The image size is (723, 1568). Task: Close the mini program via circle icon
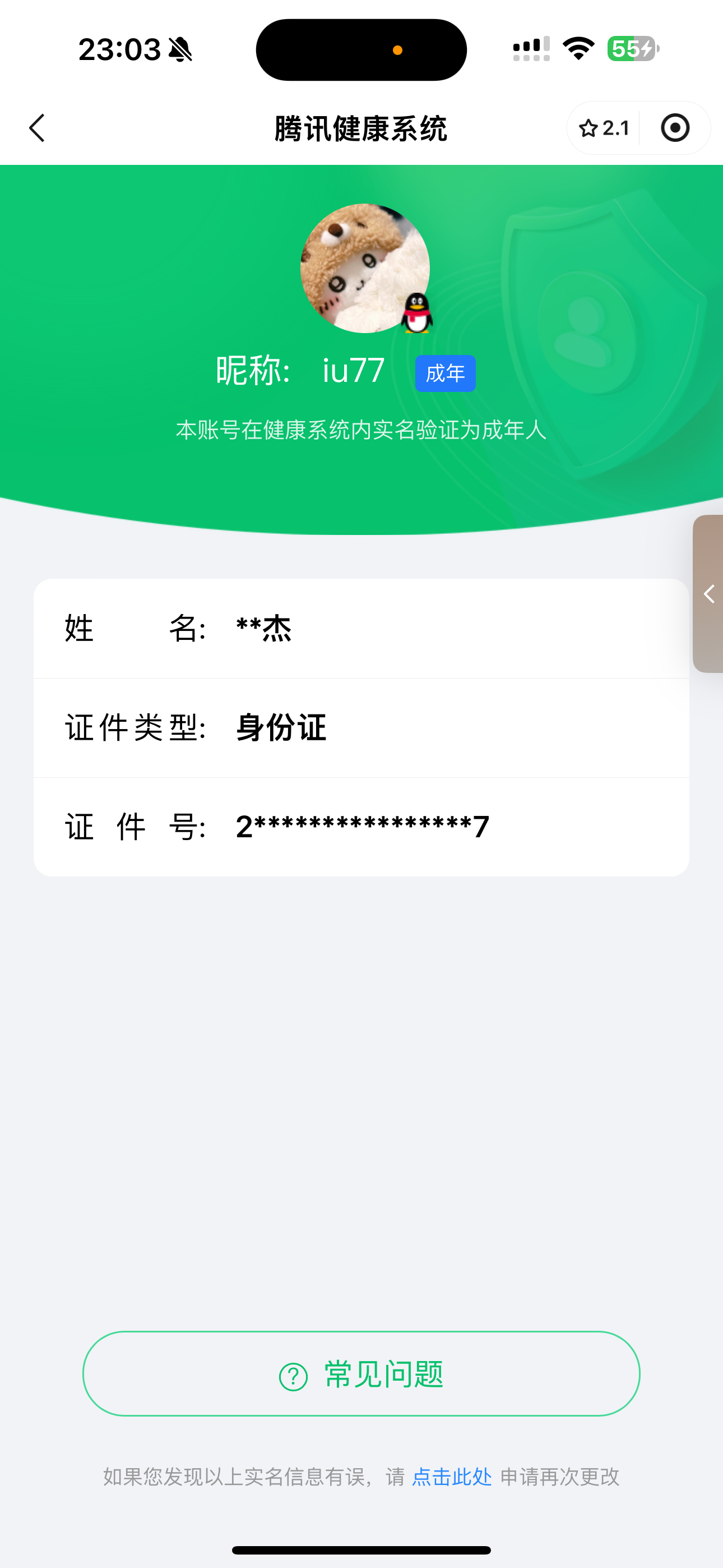(674, 128)
